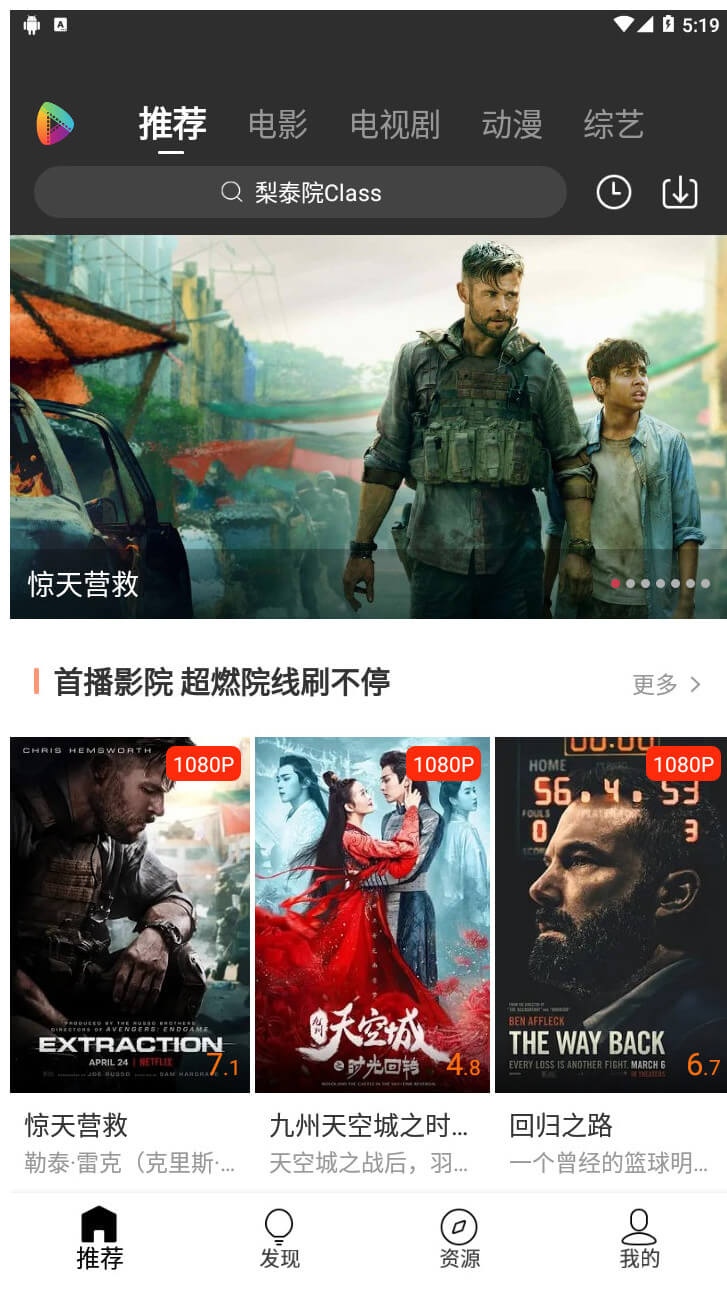The image size is (727, 1300).
Task: Open 我的 profile tab
Action: (x=639, y=1238)
